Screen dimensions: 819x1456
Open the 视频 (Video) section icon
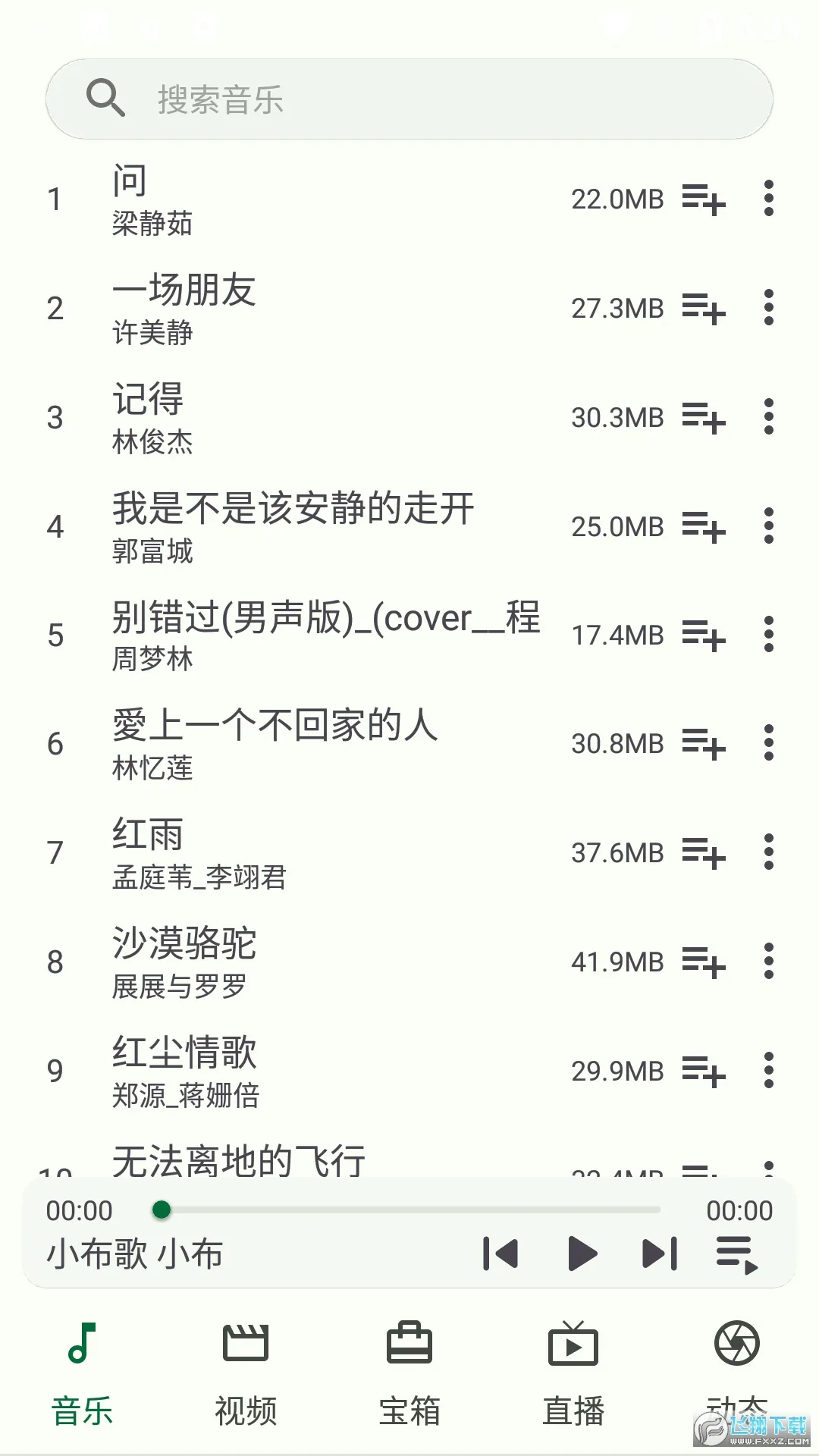[246, 1342]
